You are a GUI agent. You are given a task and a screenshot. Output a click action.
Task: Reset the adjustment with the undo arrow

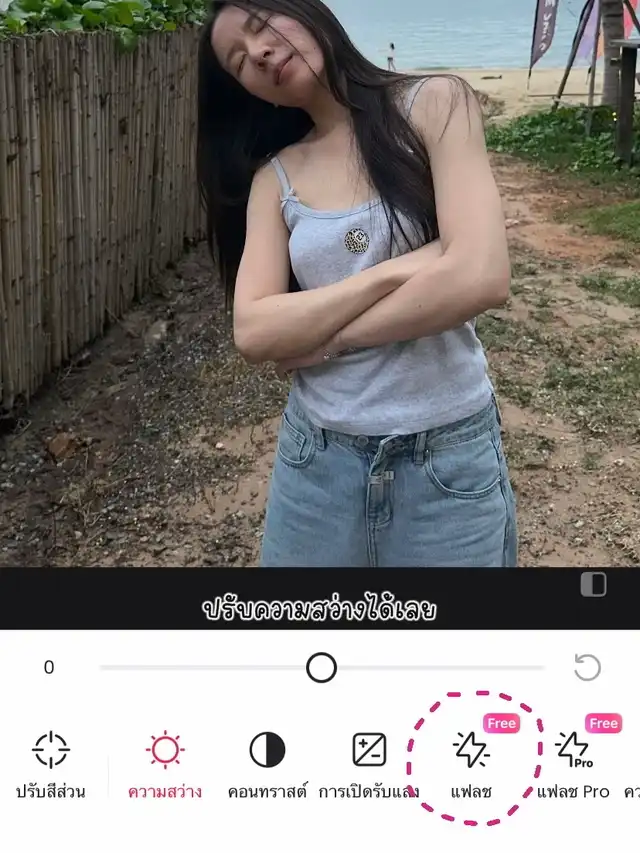(x=587, y=667)
